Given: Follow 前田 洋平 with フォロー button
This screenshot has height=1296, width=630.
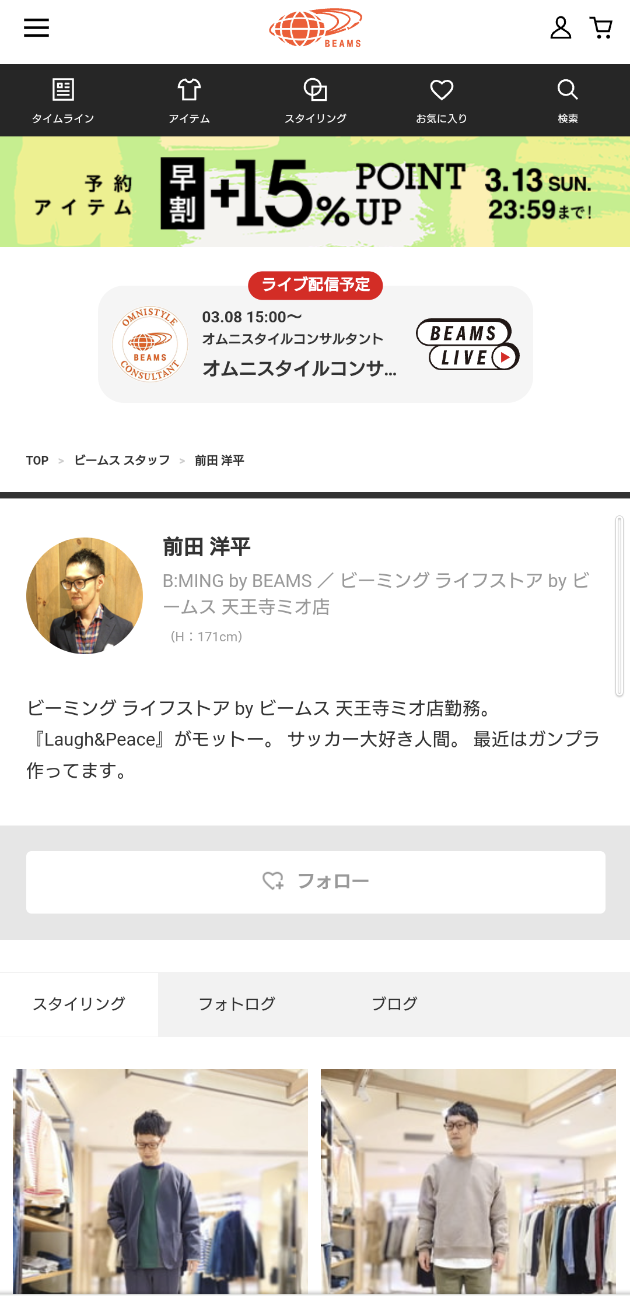Looking at the screenshot, I should [315, 882].
